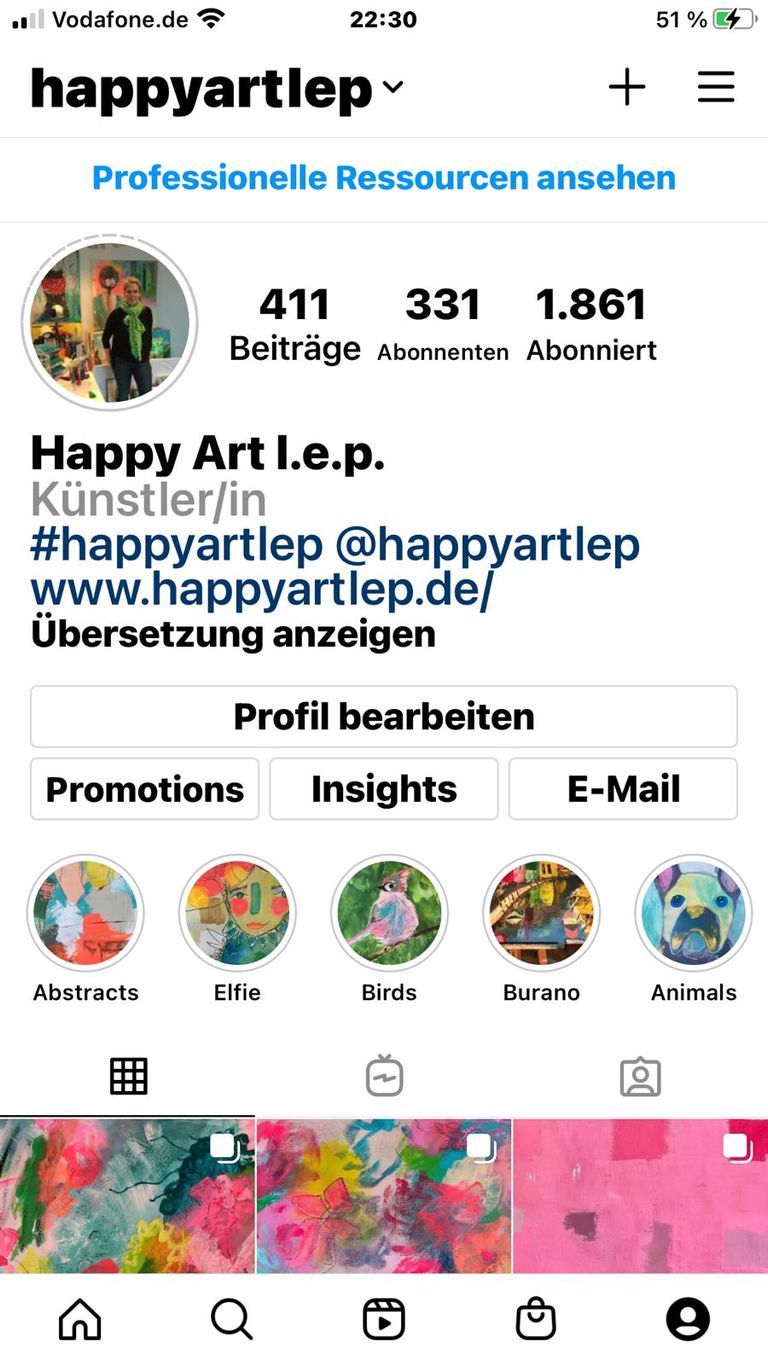Switch to the tagged photos tab
Screen dimensions: 768x1365
pyautogui.click(x=640, y=1077)
